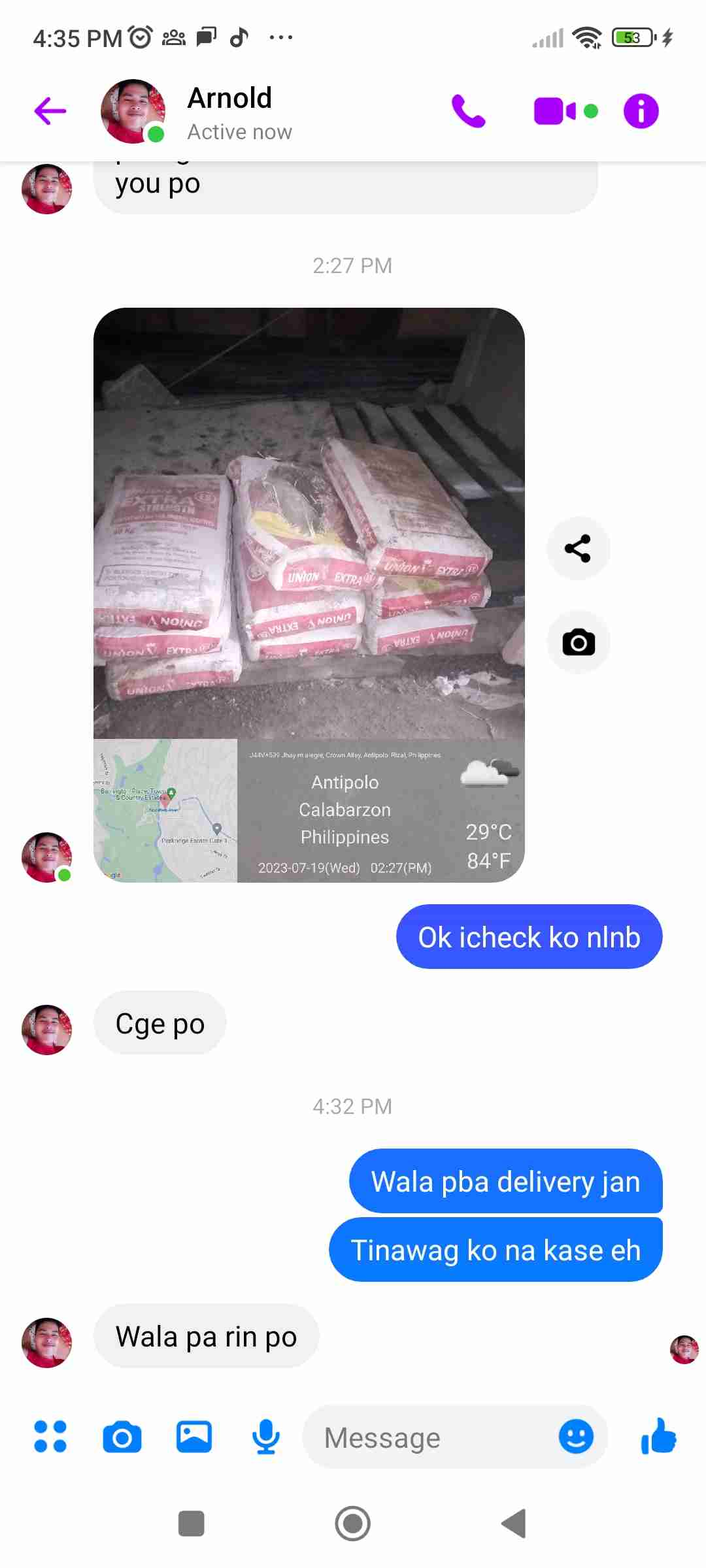
Task: Record a voice message
Action: coord(266,1437)
